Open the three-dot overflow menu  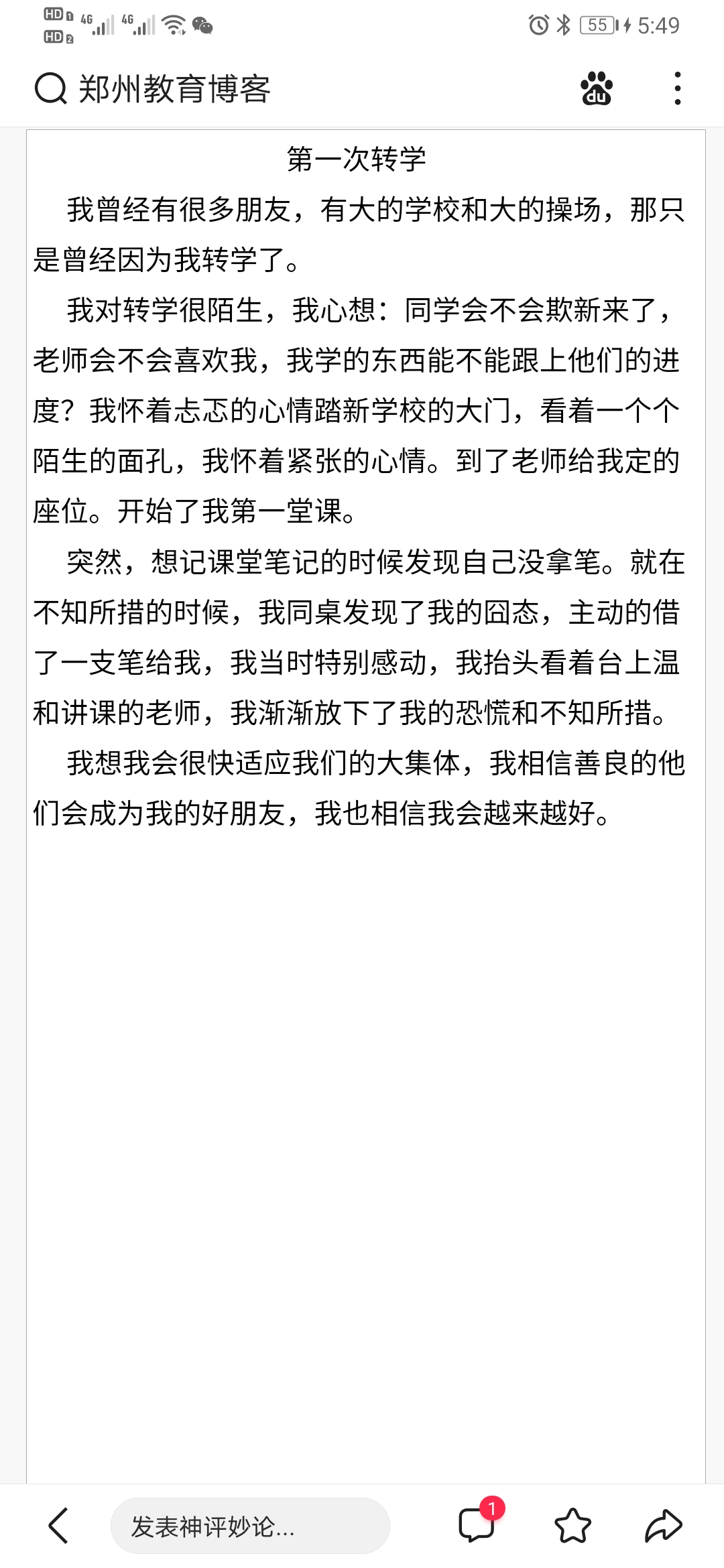pos(678,89)
